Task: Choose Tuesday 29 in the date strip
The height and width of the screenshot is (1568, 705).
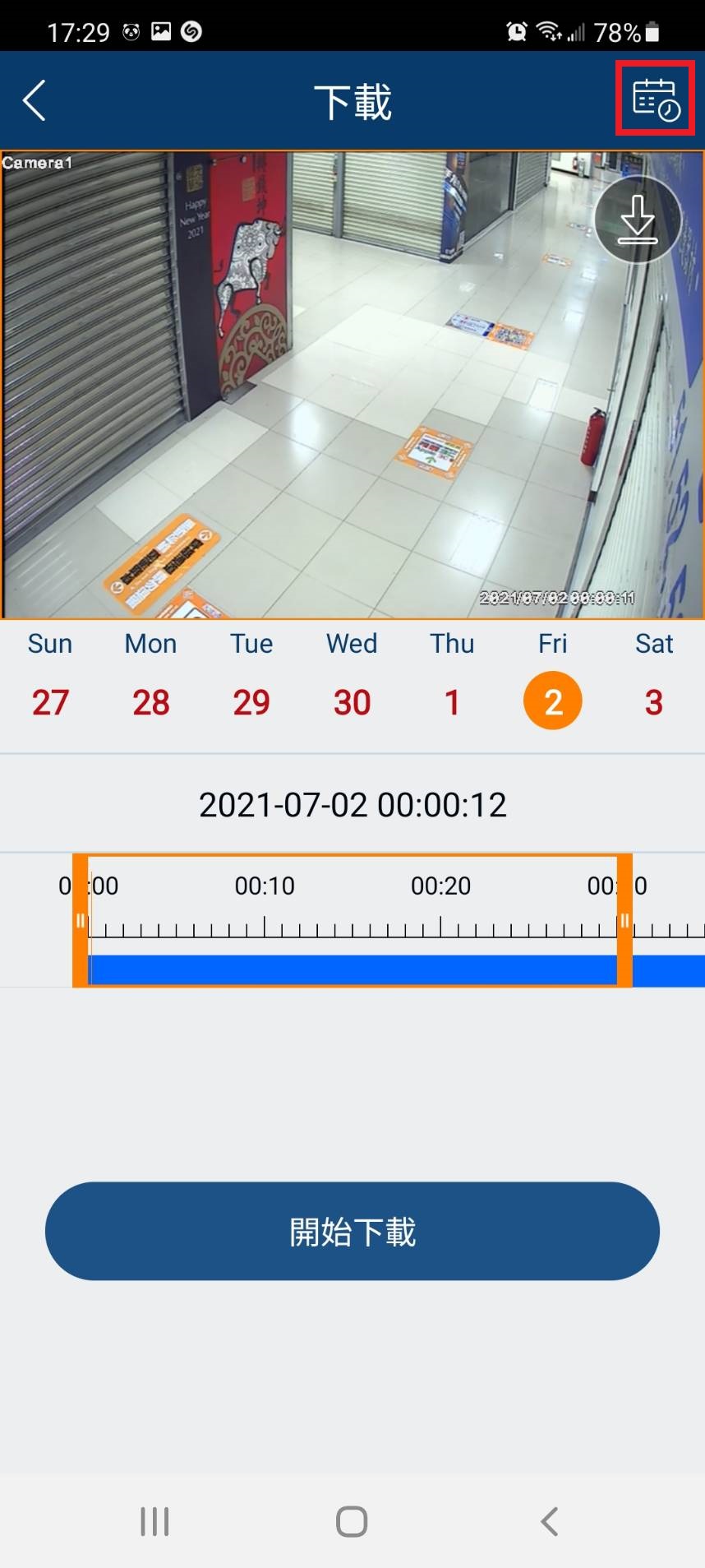Action: 251,674
